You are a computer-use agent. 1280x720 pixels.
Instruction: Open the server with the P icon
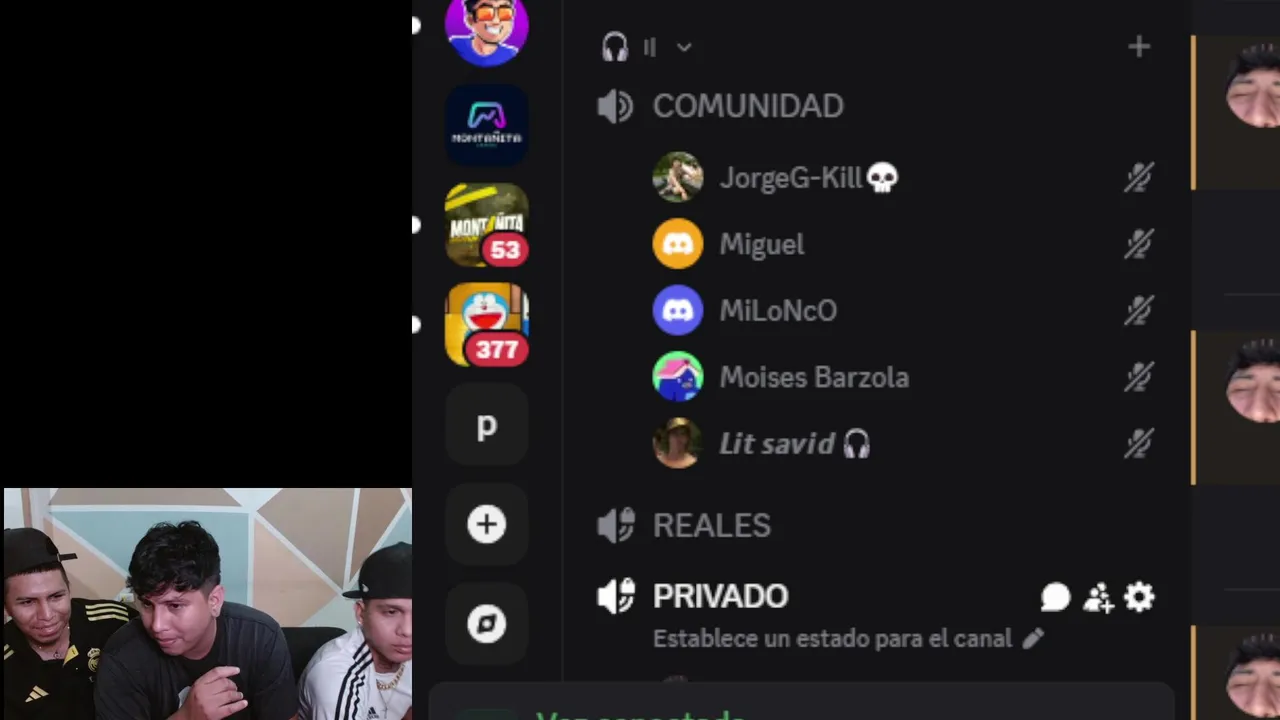(x=487, y=426)
